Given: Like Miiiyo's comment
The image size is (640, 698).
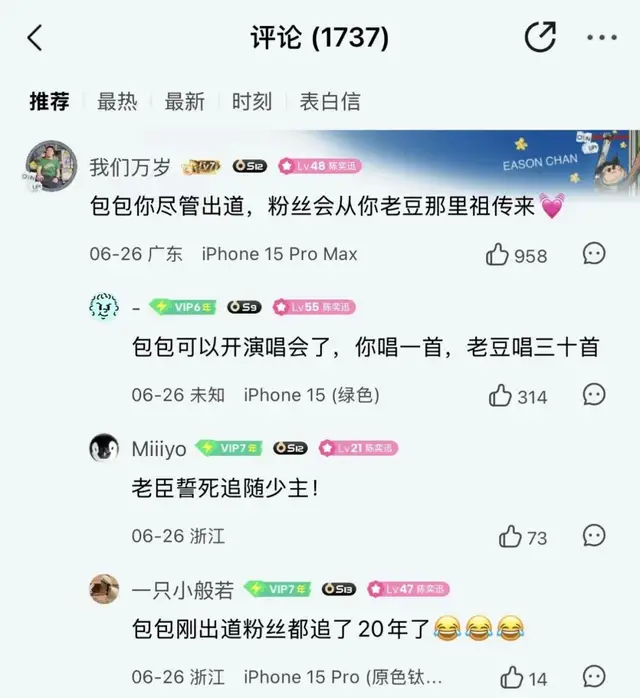Looking at the screenshot, I should [510, 537].
